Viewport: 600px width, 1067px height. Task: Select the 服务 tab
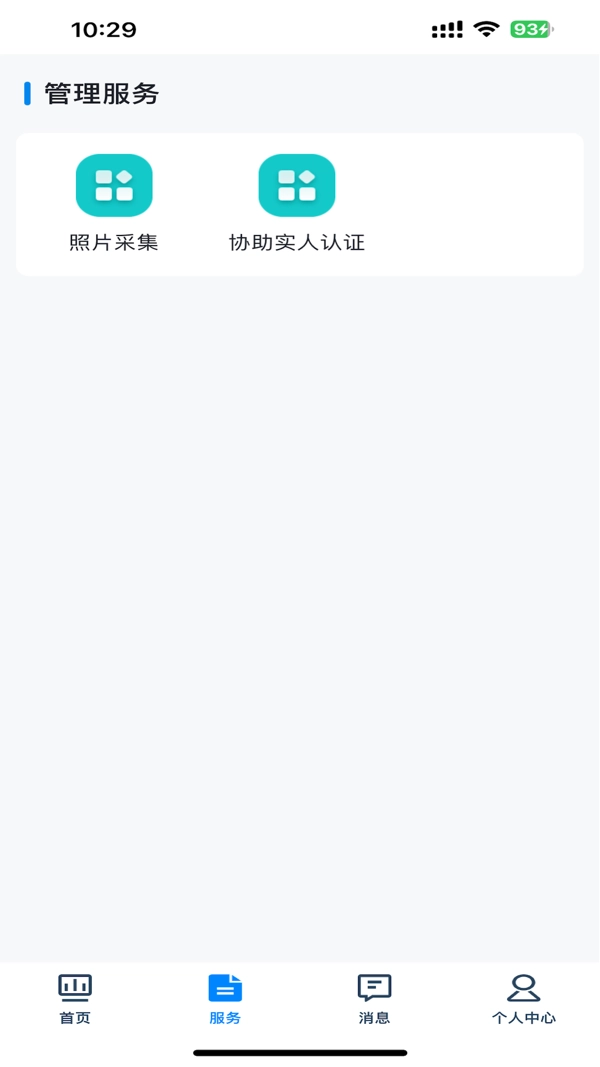click(225, 999)
